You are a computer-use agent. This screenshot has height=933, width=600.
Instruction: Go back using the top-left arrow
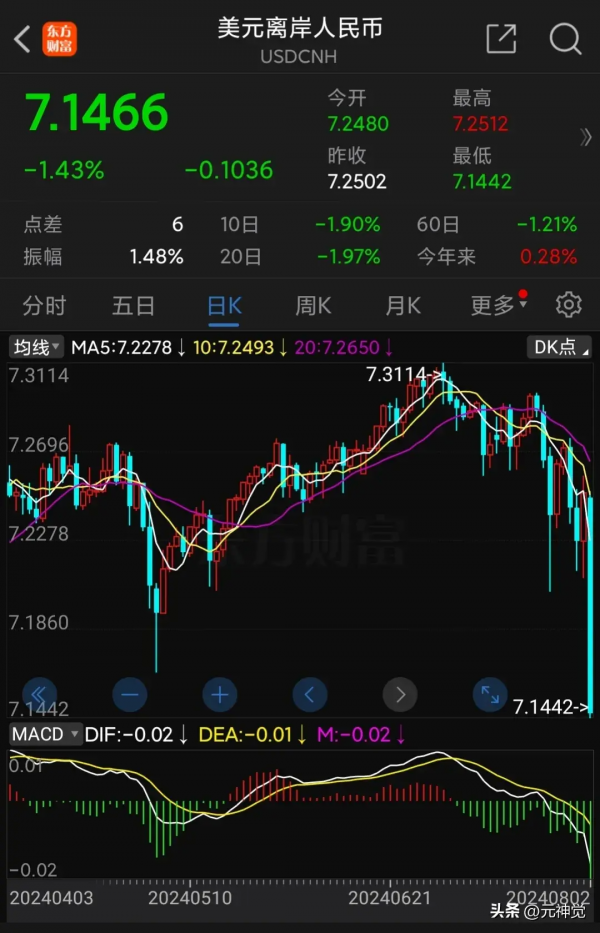[22, 40]
